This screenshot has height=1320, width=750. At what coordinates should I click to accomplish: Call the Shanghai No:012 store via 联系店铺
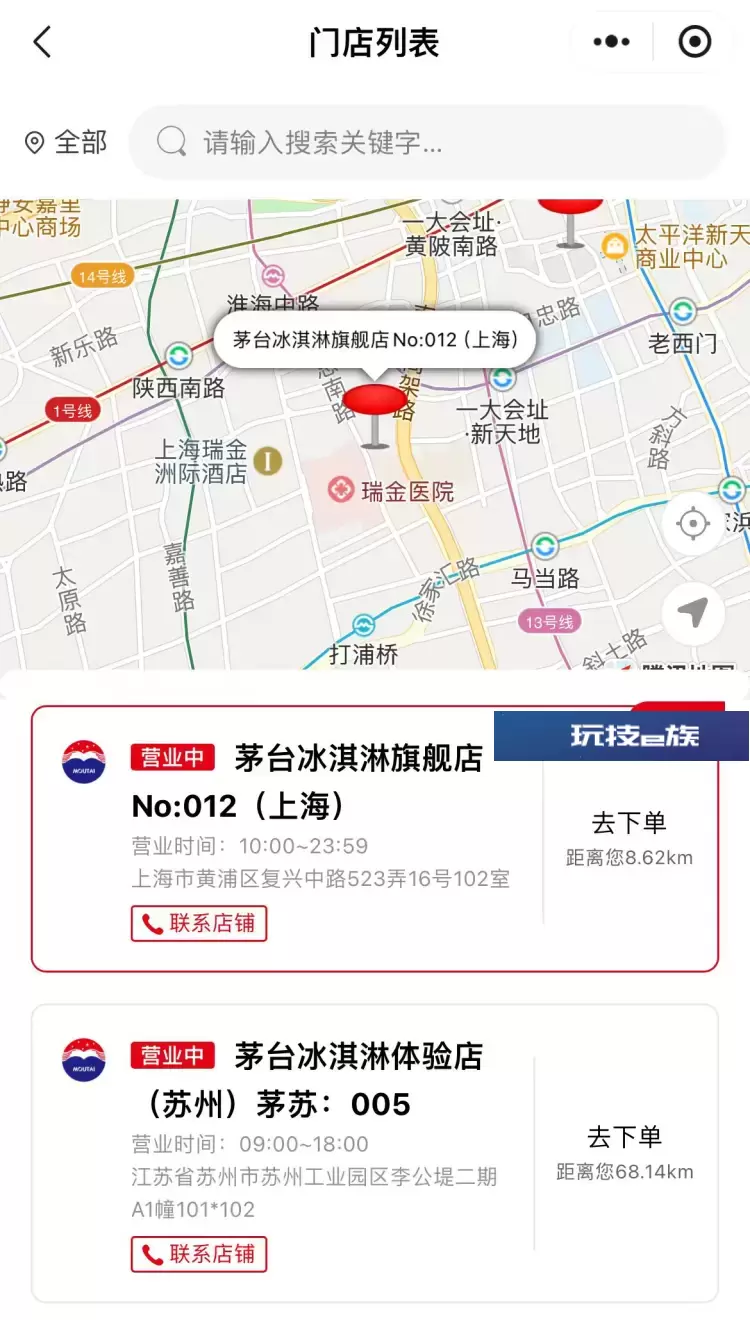pyautogui.click(x=199, y=923)
